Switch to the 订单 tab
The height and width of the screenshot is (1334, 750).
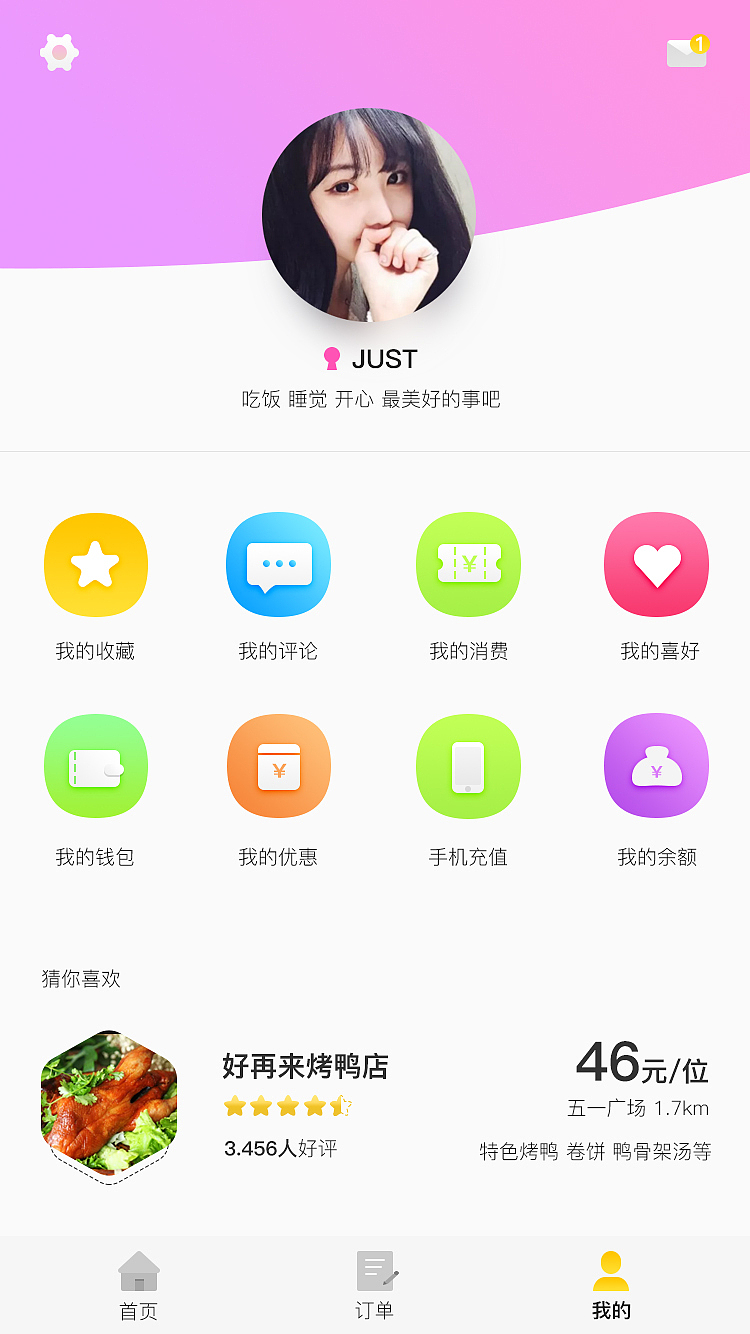376,1286
